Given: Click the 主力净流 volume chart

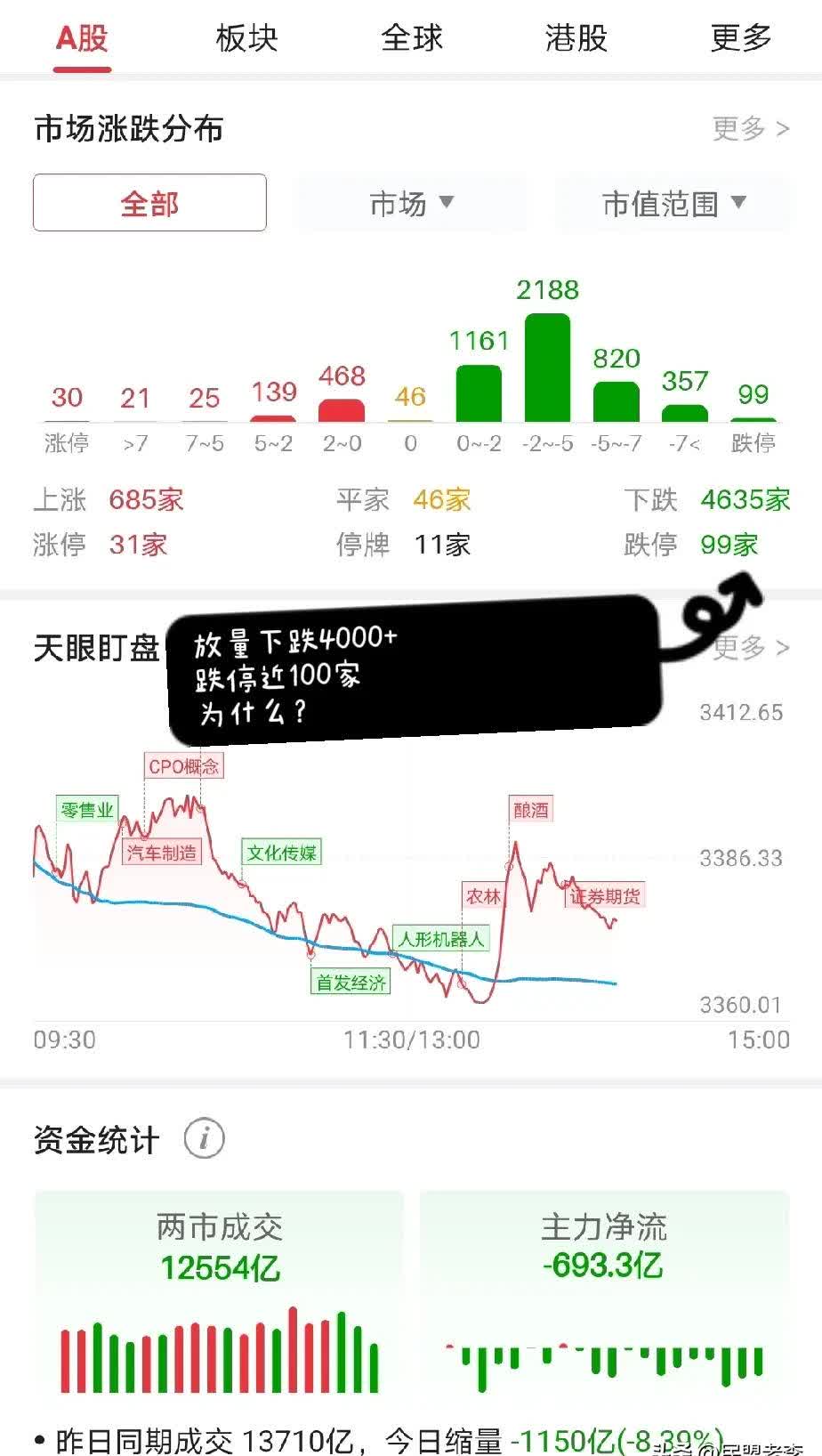Looking at the screenshot, I should point(603,1362).
